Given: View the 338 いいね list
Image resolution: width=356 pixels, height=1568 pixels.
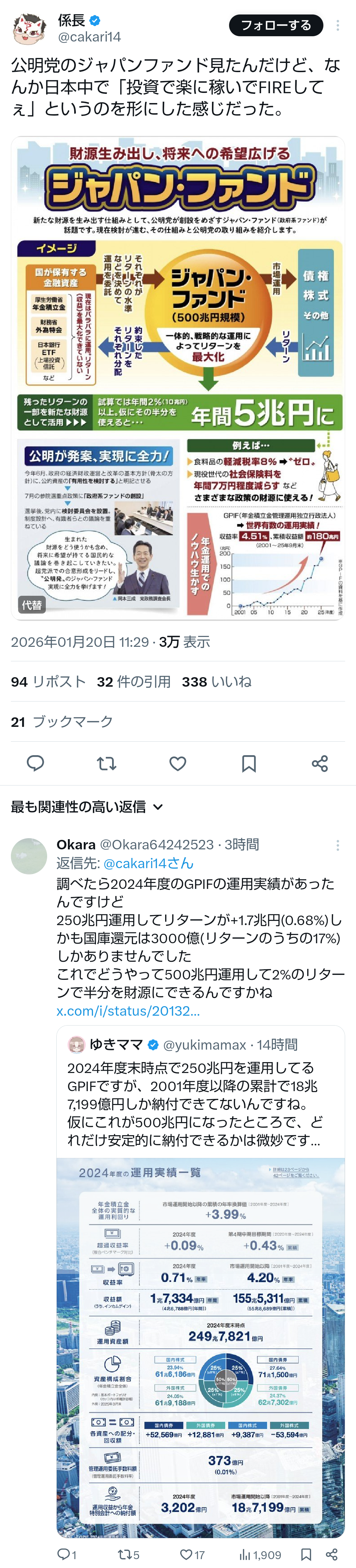Looking at the screenshot, I should click(217, 681).
